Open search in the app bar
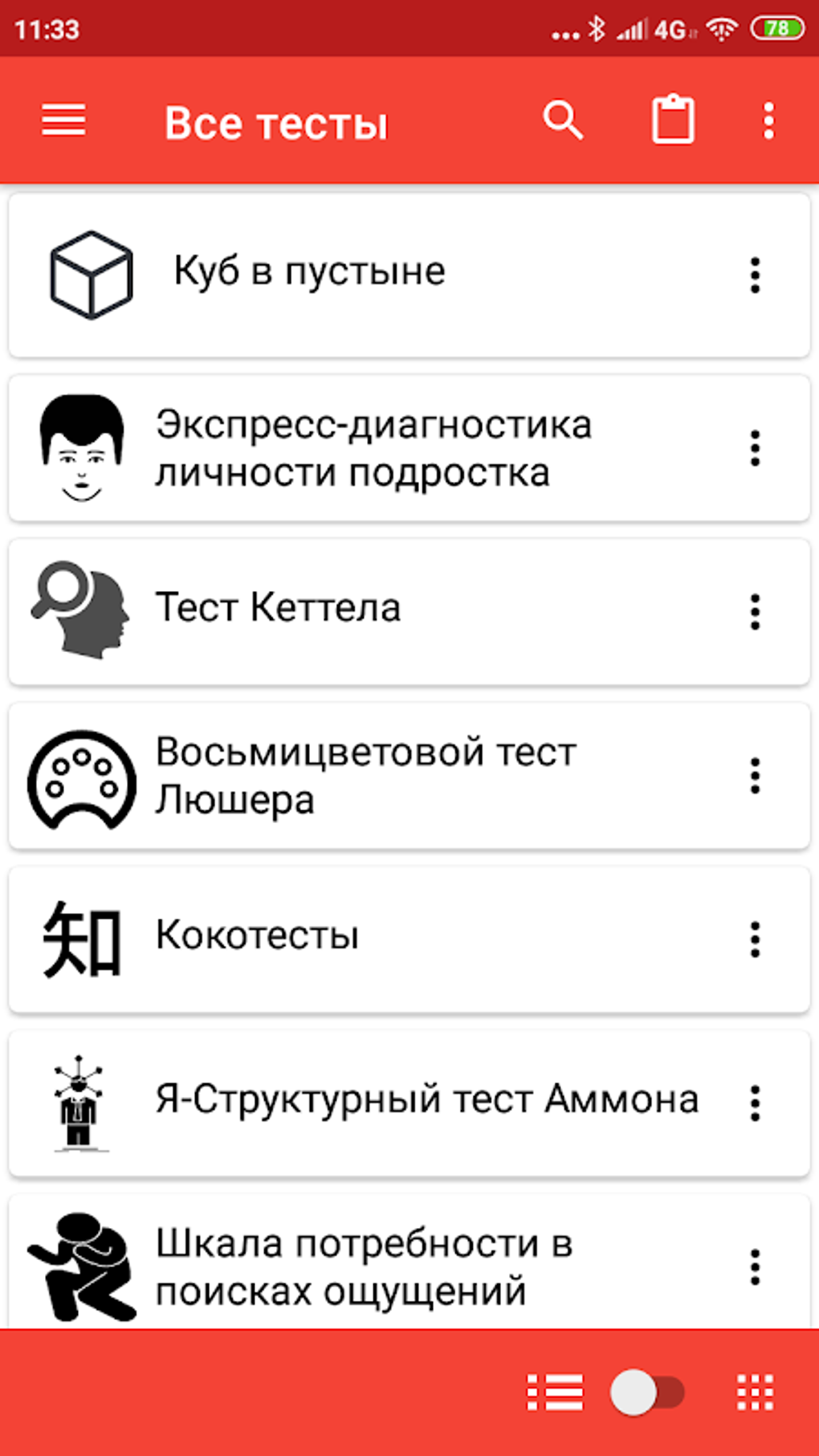The width and height of the screenshot is (819, 1456). pyautogui.click(x=562, y=121)
